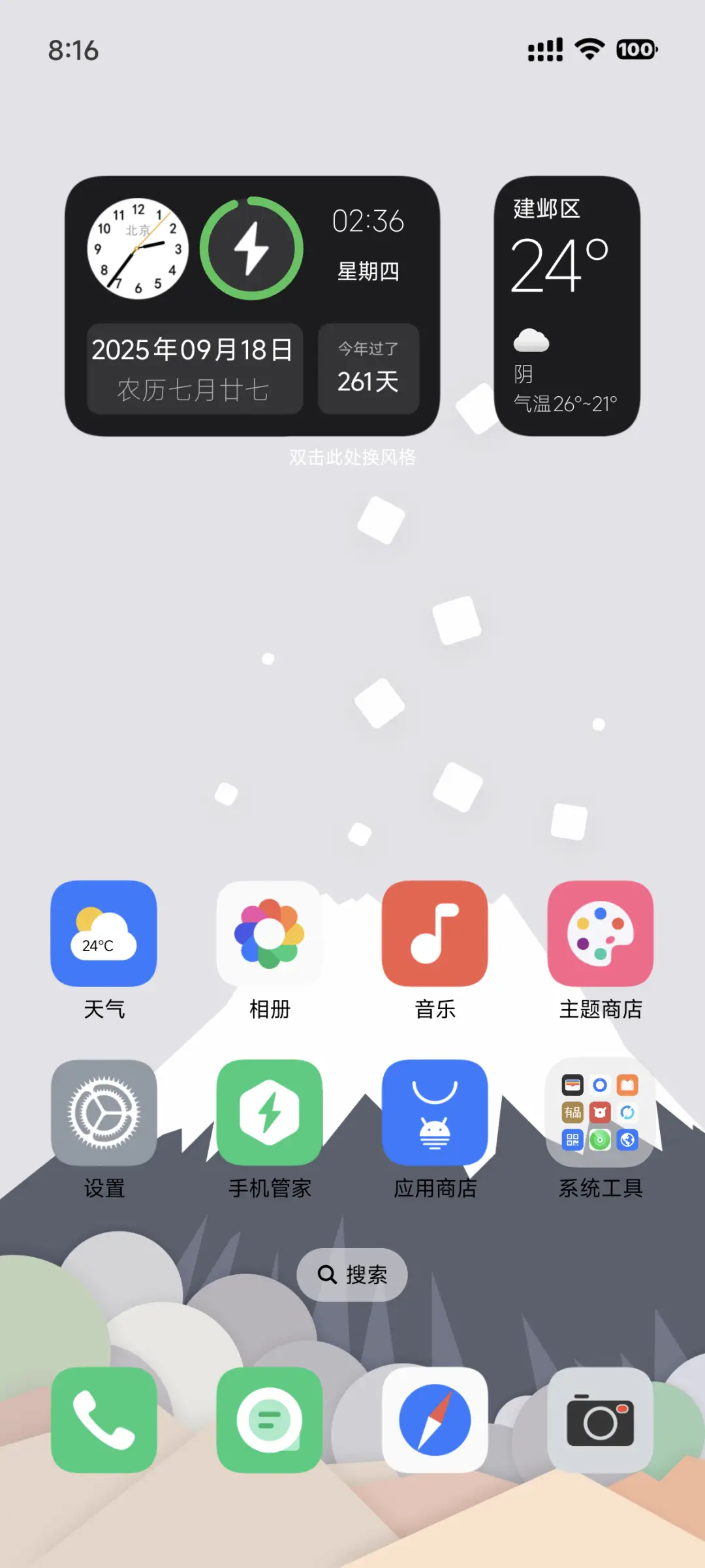Tap the 今年过了261天 day counter
Screen dimensions: 705x1568
pyautogui.click(x=367, y=368)
